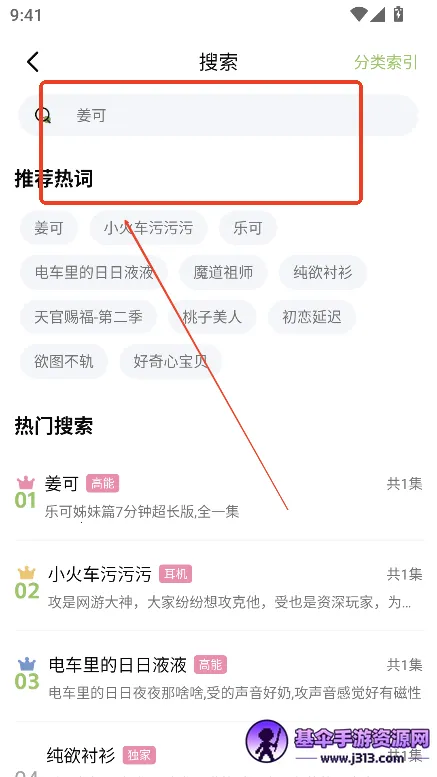Select the 姜可 hot word chip

click(x=49, y=228)
